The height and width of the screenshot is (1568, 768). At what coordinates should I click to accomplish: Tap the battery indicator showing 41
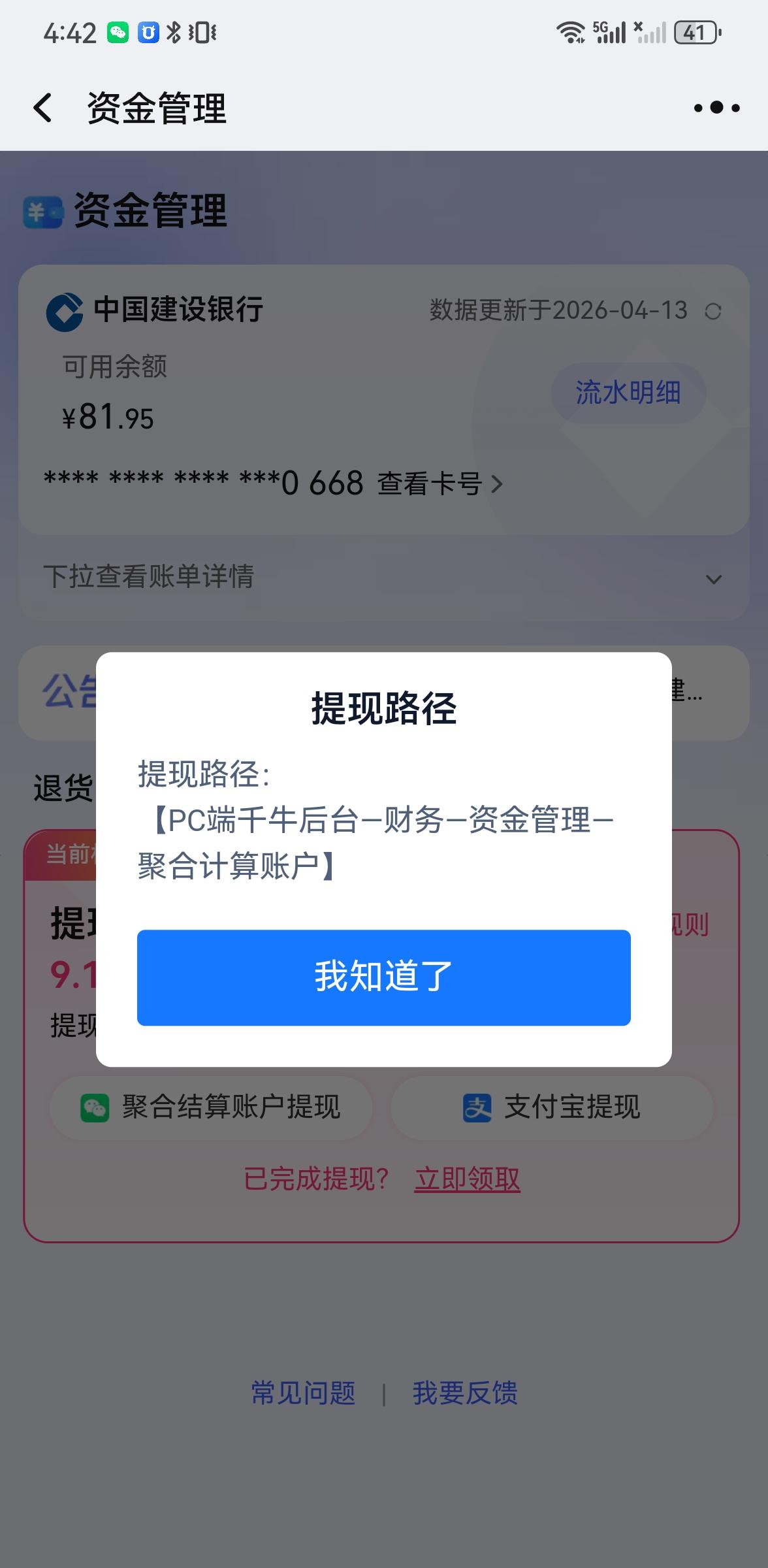point(694,33)
